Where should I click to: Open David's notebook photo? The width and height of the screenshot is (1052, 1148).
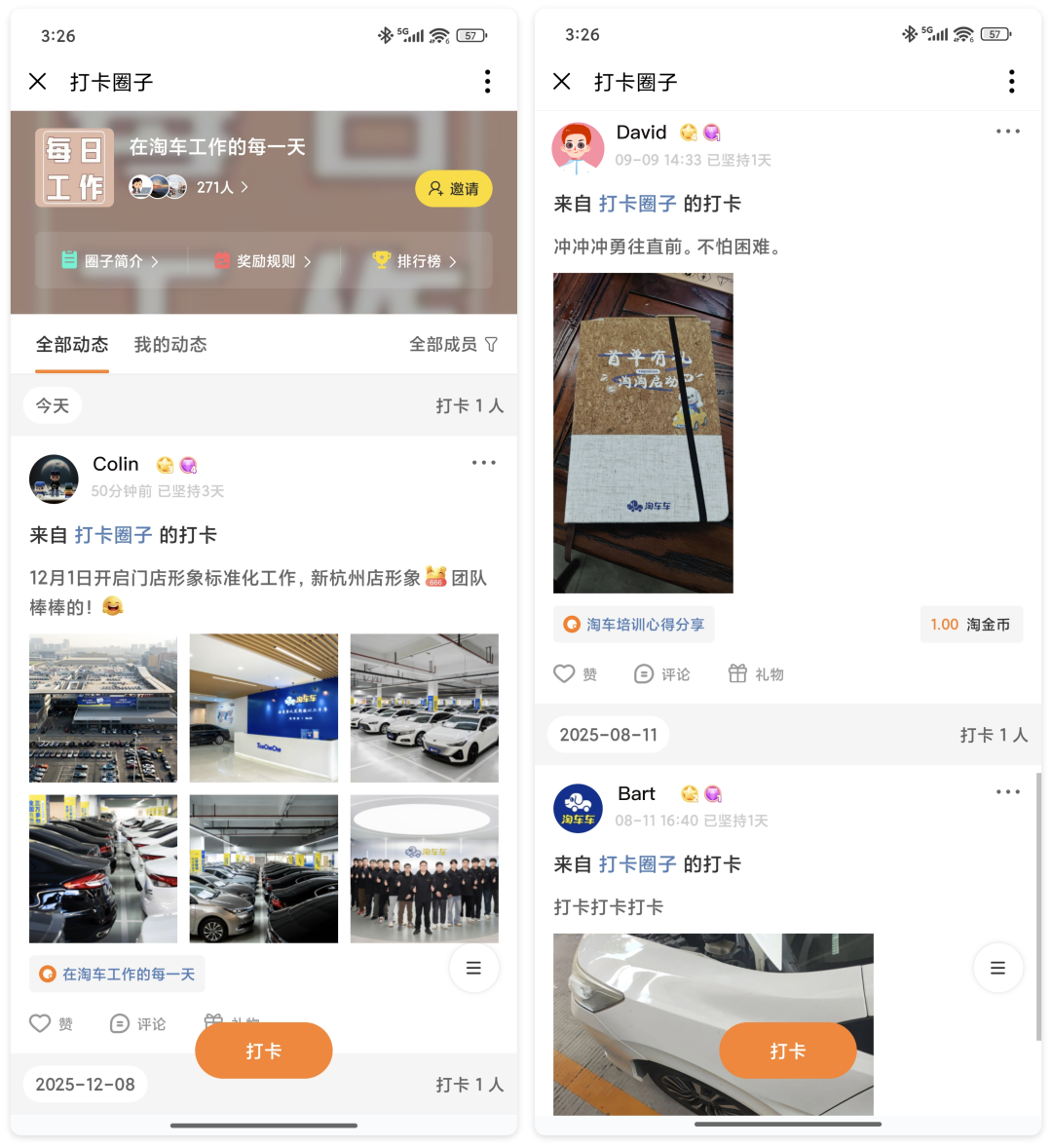(x=643, y=434)
